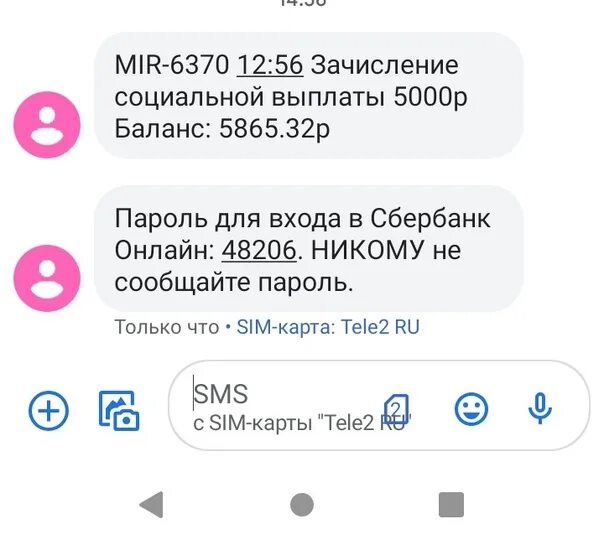
Task: Open the gallery and camera picker
Action: point(119,410)
